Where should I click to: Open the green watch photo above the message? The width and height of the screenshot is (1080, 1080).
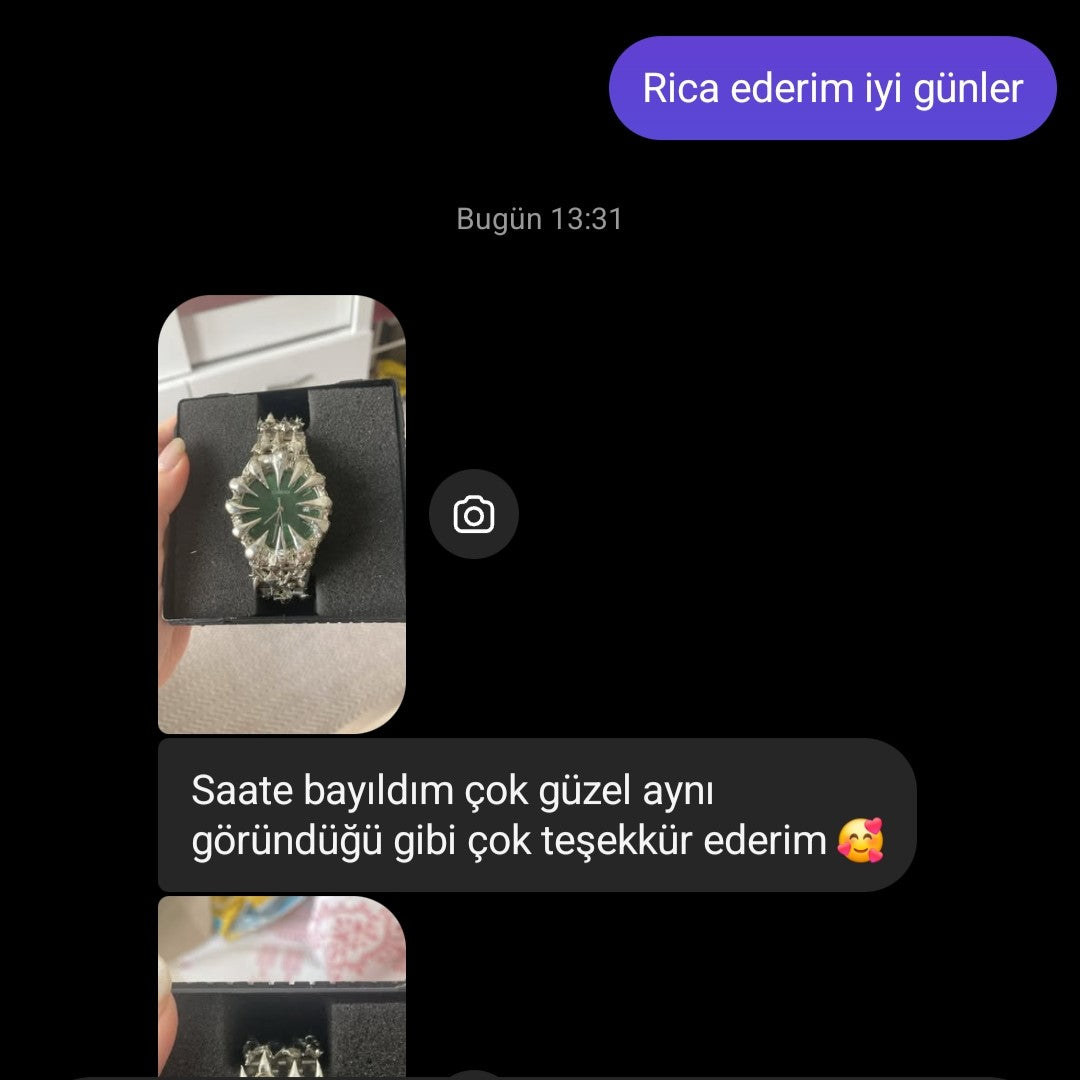pyautogui.click(x=282, y=514)
